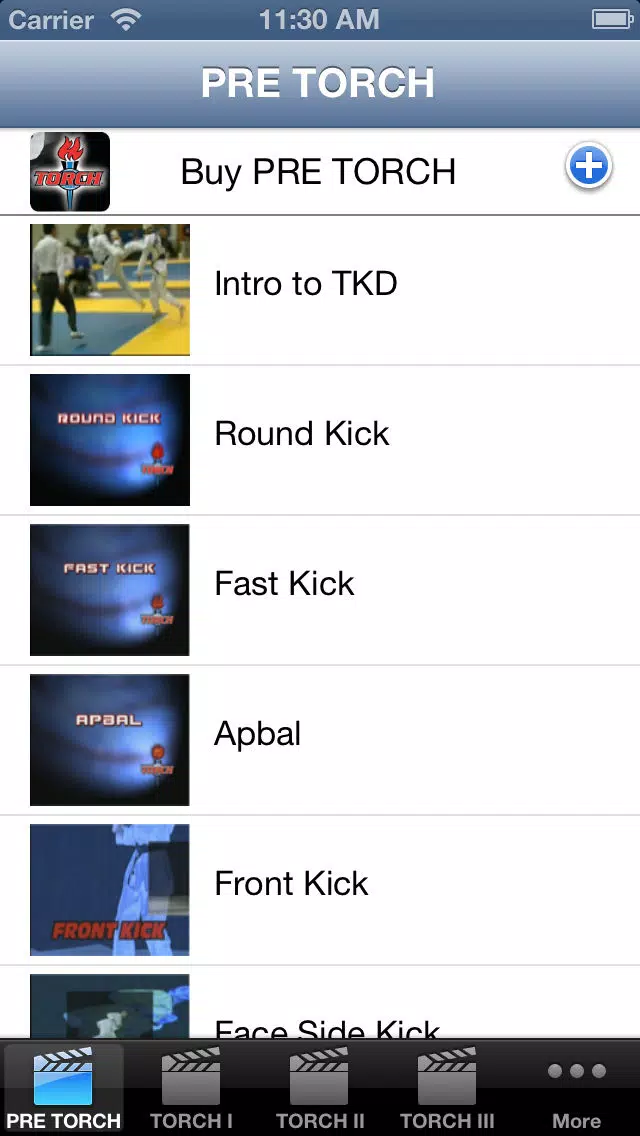The image size is (640, 1136).
Task: Go to the TORCH III tab
Action: (x=447, y=1088)
